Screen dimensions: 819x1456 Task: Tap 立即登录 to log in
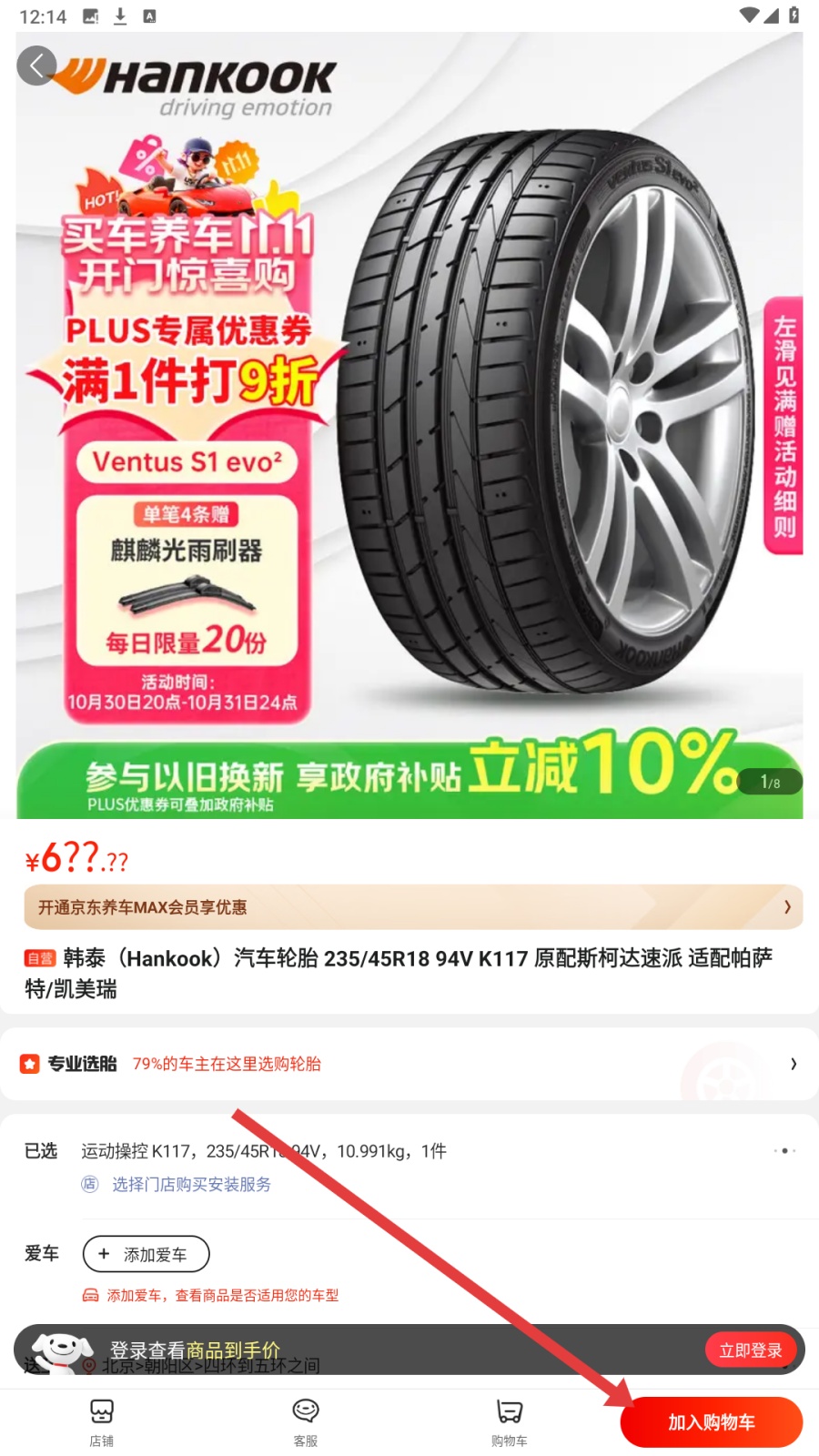click(x=750, y=1350)
